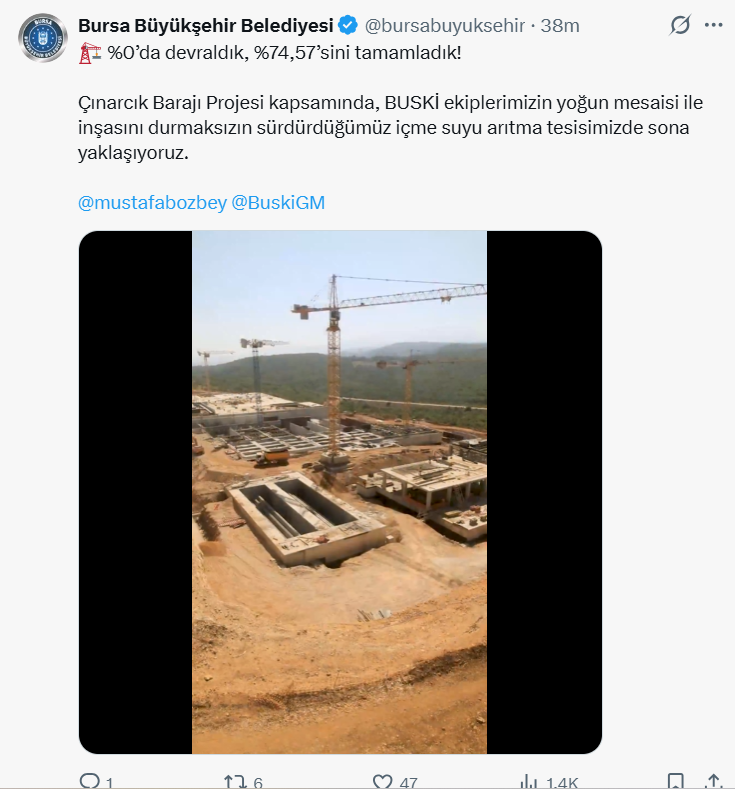
Task: Repost this tweet
Action: [235, 781]
